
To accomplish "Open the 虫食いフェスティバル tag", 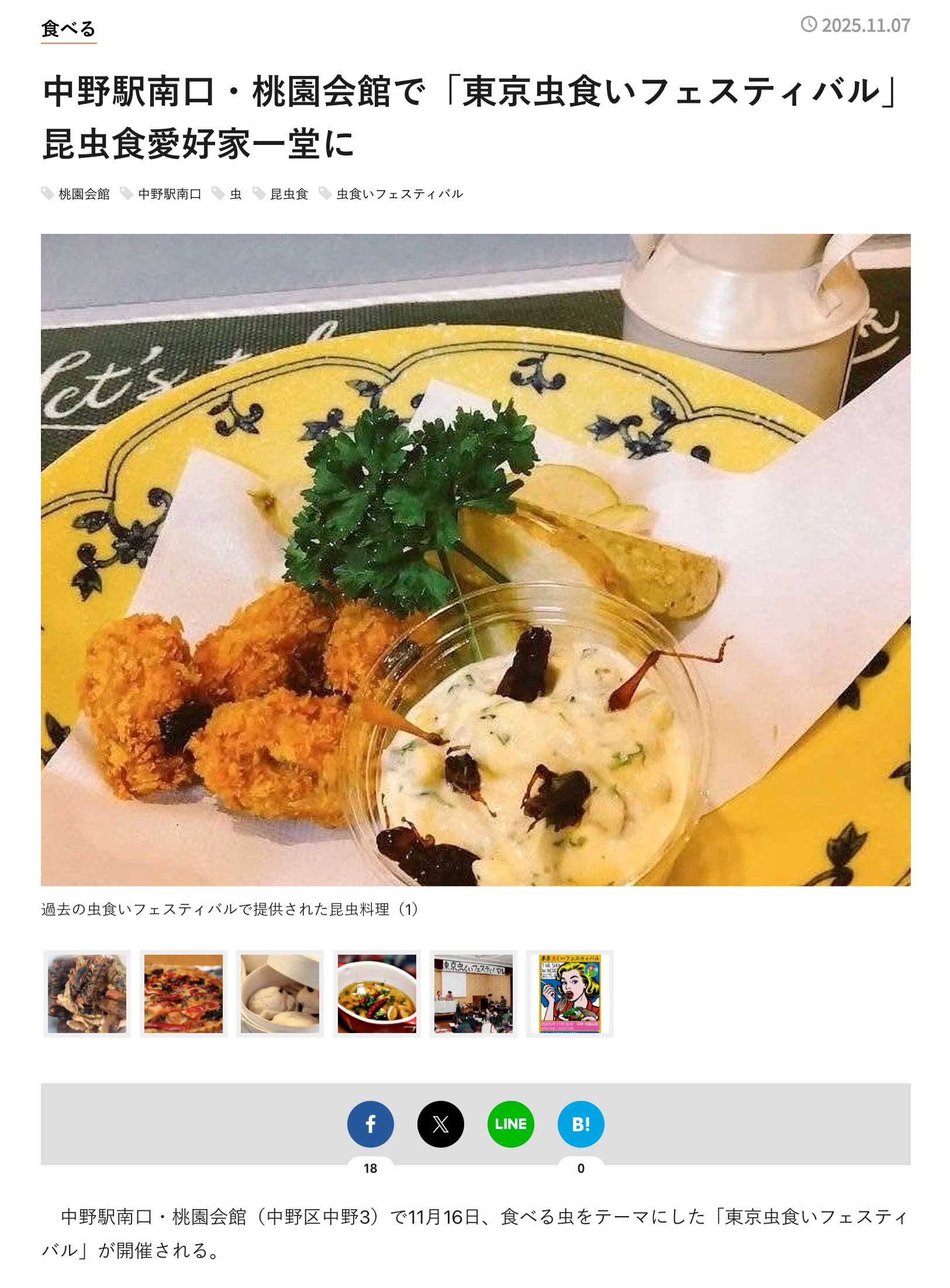I will (x=399, y=194).
